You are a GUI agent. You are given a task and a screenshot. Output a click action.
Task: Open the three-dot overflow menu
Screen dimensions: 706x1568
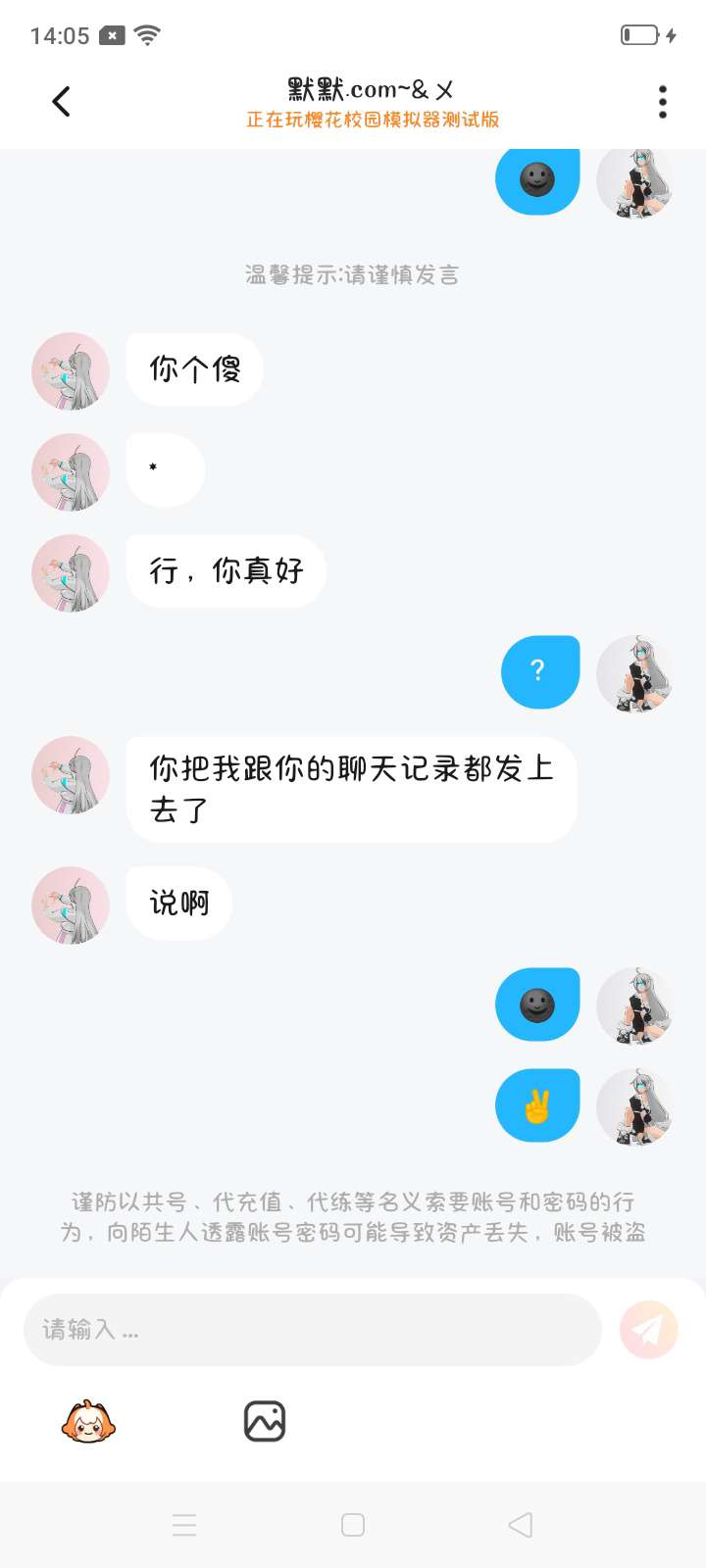pos(663,102)
